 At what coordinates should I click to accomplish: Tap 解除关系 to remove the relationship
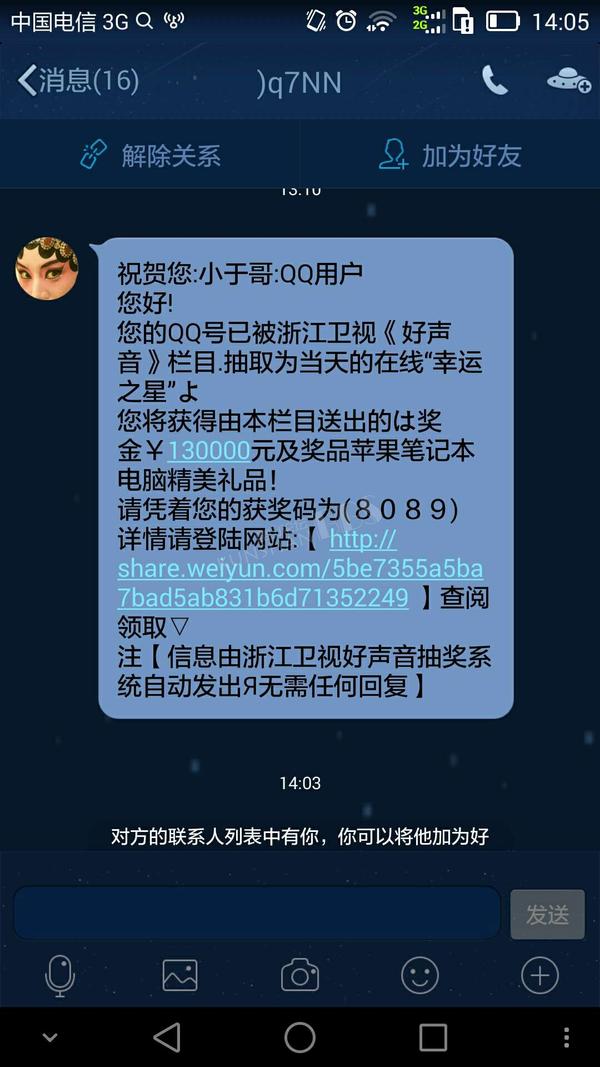coord(150,155)
